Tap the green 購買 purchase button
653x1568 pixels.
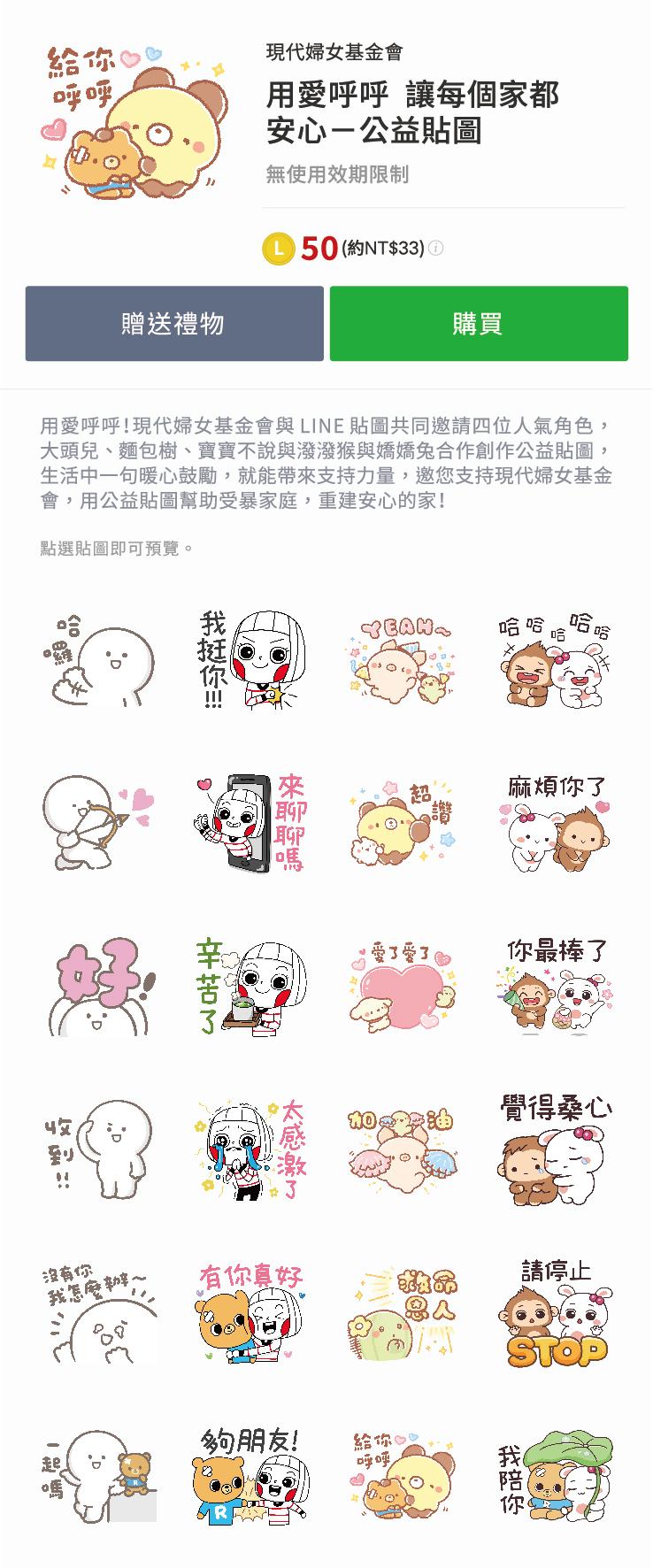pyautogui.click(x=479, y=324)
